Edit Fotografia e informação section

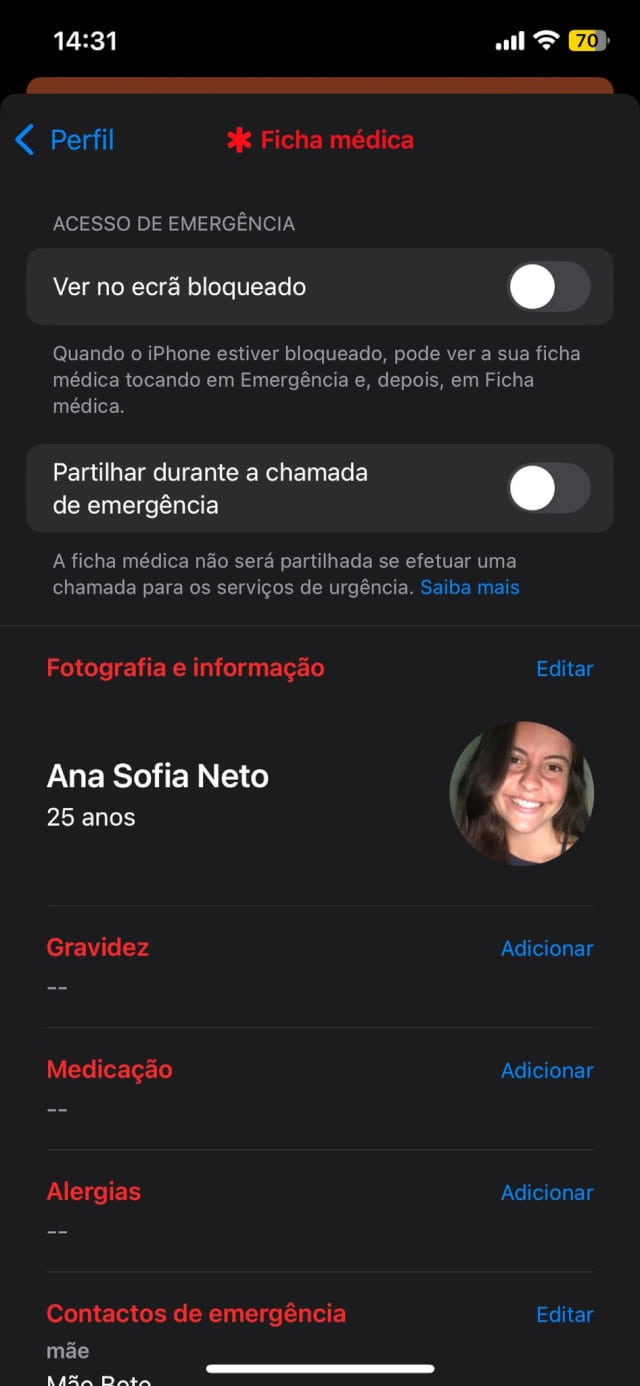coord(564,669)
